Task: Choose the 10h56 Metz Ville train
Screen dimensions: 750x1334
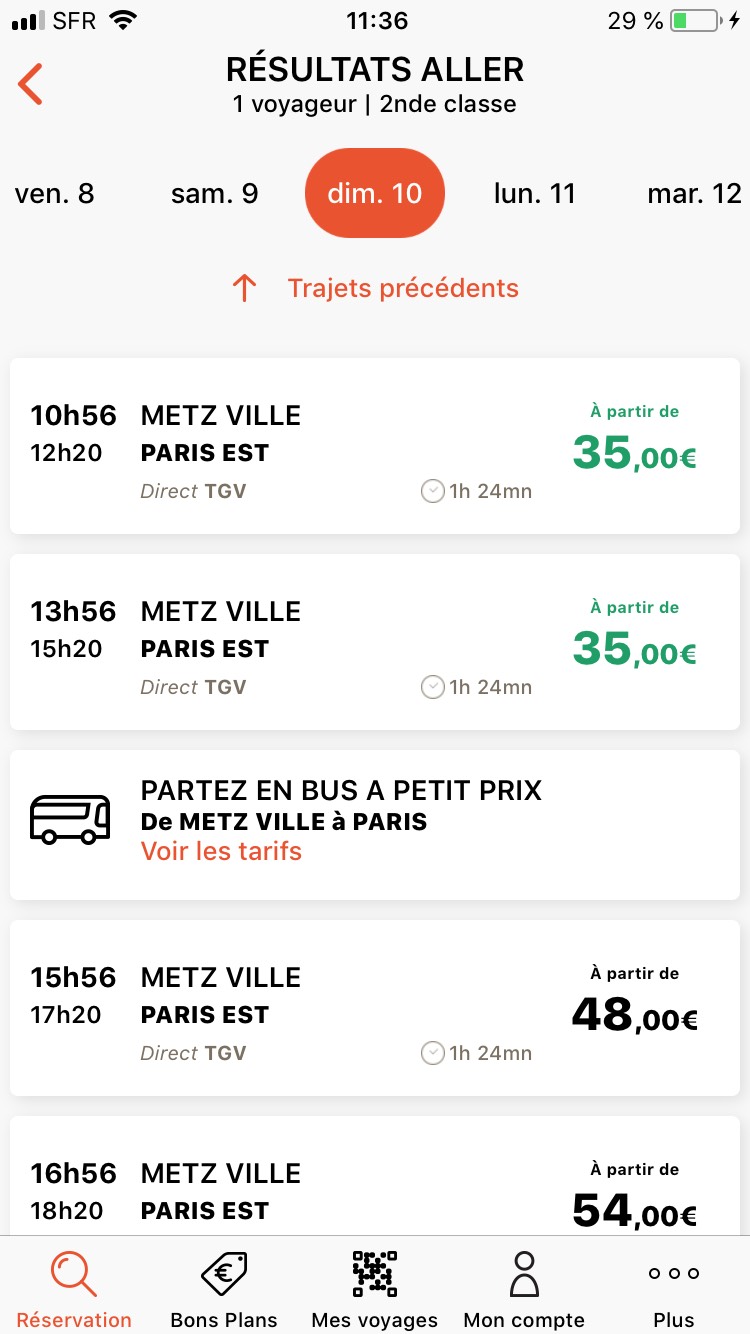Action: click(x=375, y=446)
